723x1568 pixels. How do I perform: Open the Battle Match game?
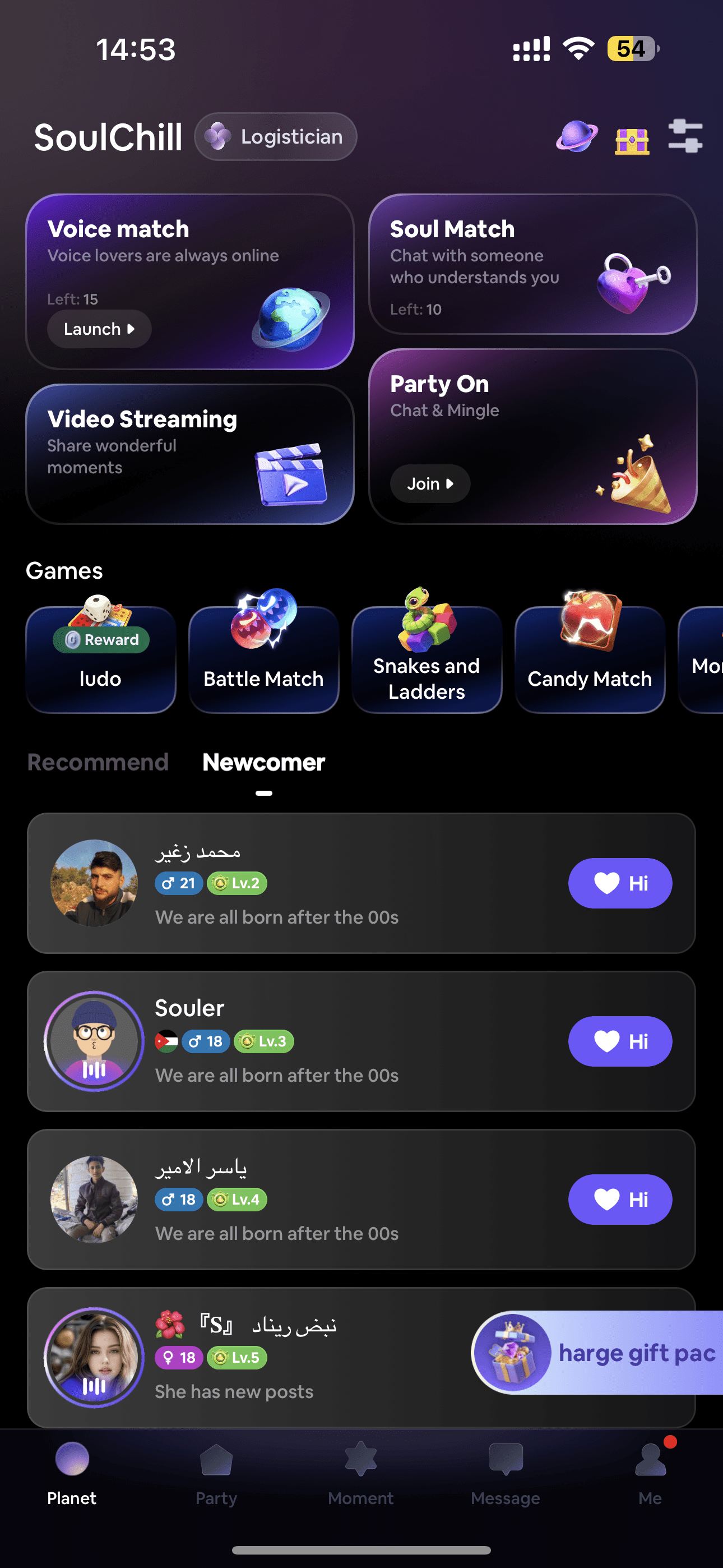(263, 660)
